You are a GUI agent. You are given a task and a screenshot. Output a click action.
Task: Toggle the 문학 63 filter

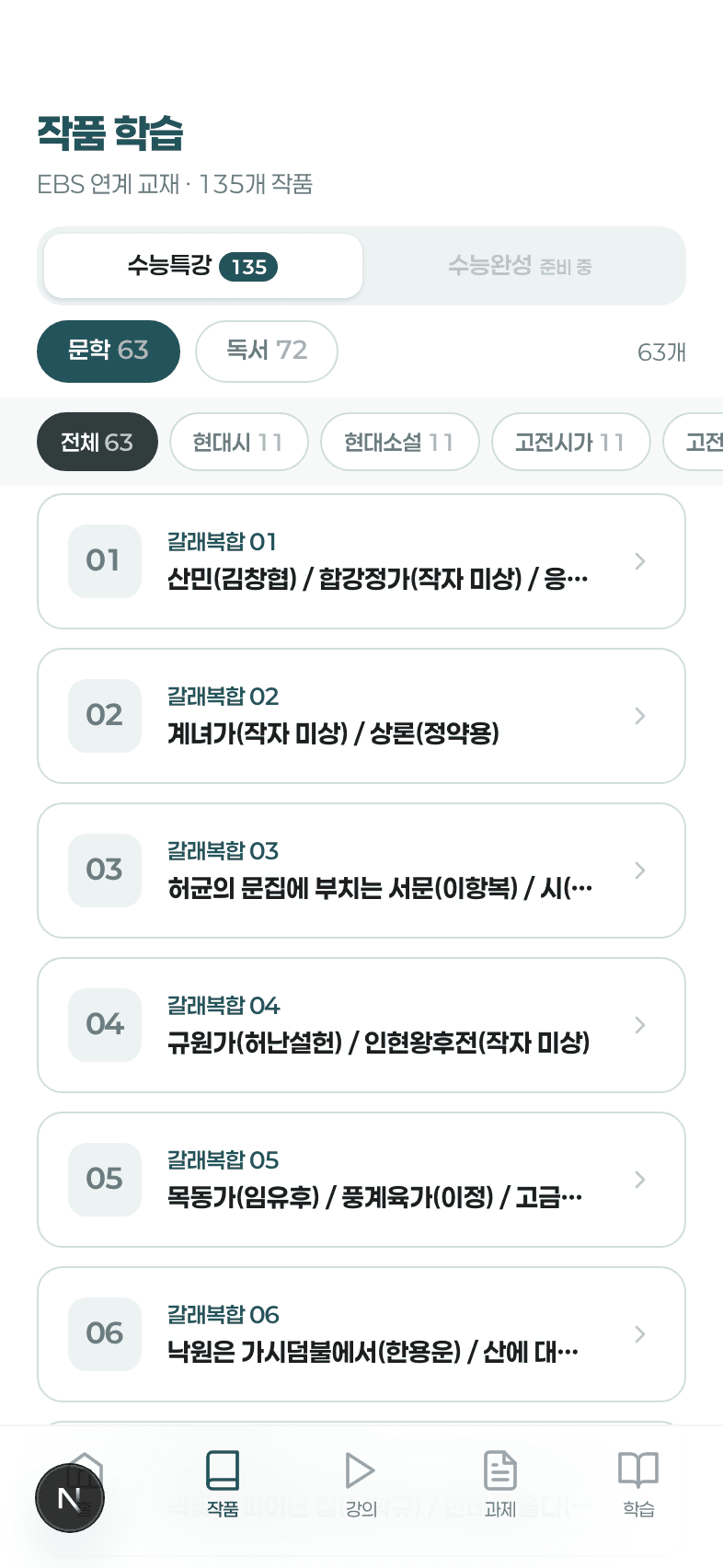[x=108, y=352]
